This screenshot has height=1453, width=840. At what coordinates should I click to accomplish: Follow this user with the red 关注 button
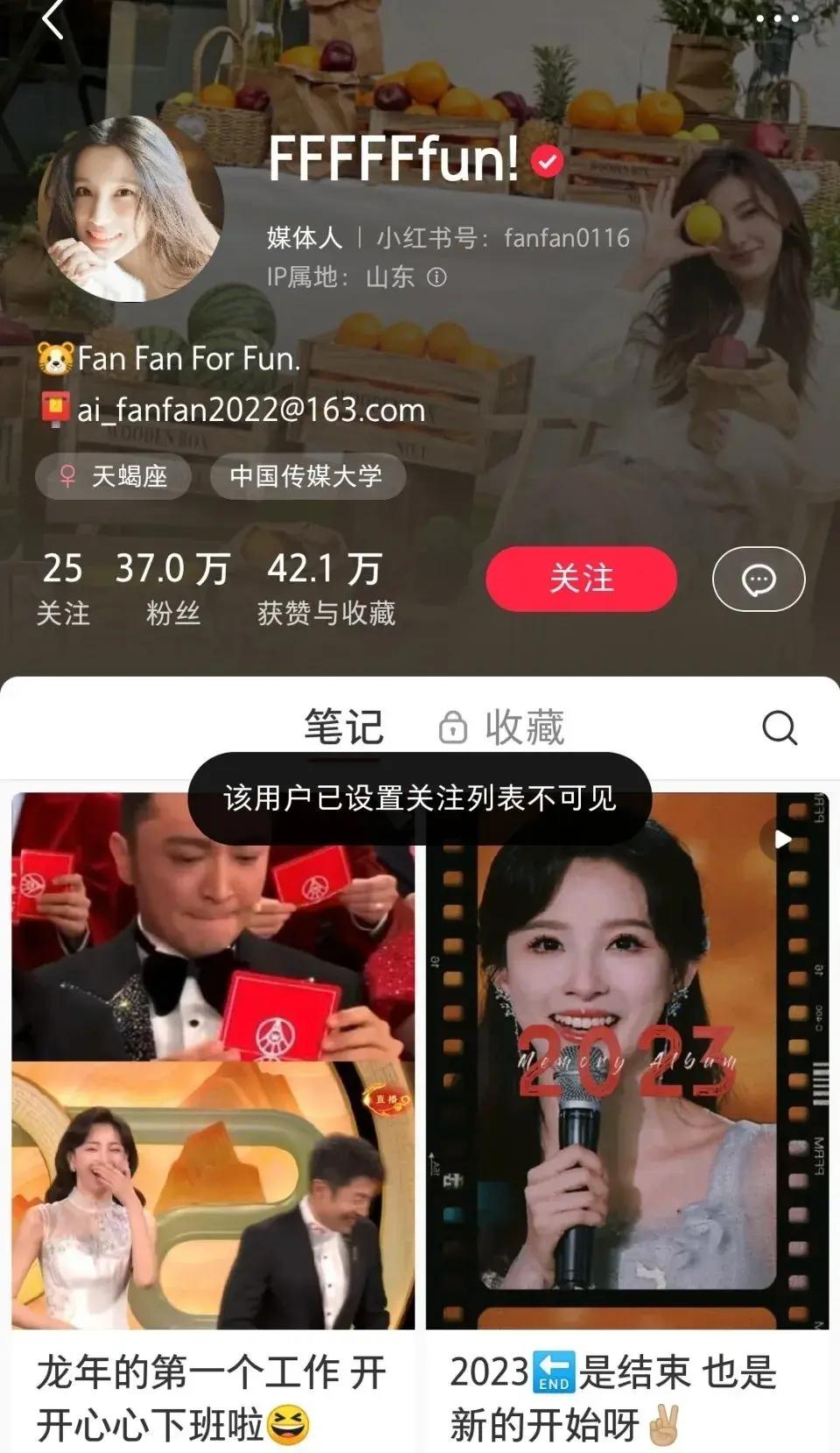click(581, 579)
